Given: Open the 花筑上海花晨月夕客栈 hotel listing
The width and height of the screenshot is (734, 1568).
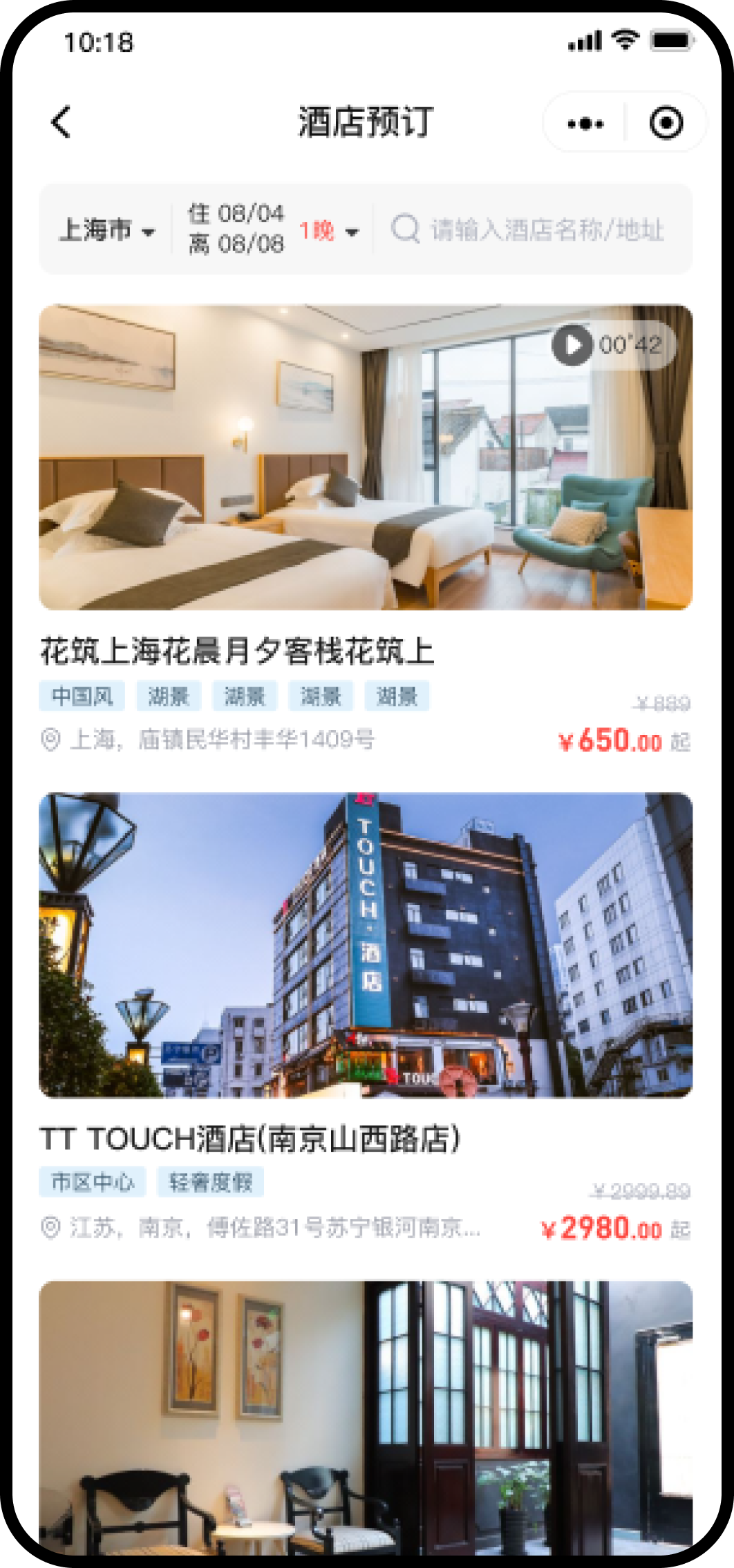Looking at the screenshot, I should click(236, 651).
